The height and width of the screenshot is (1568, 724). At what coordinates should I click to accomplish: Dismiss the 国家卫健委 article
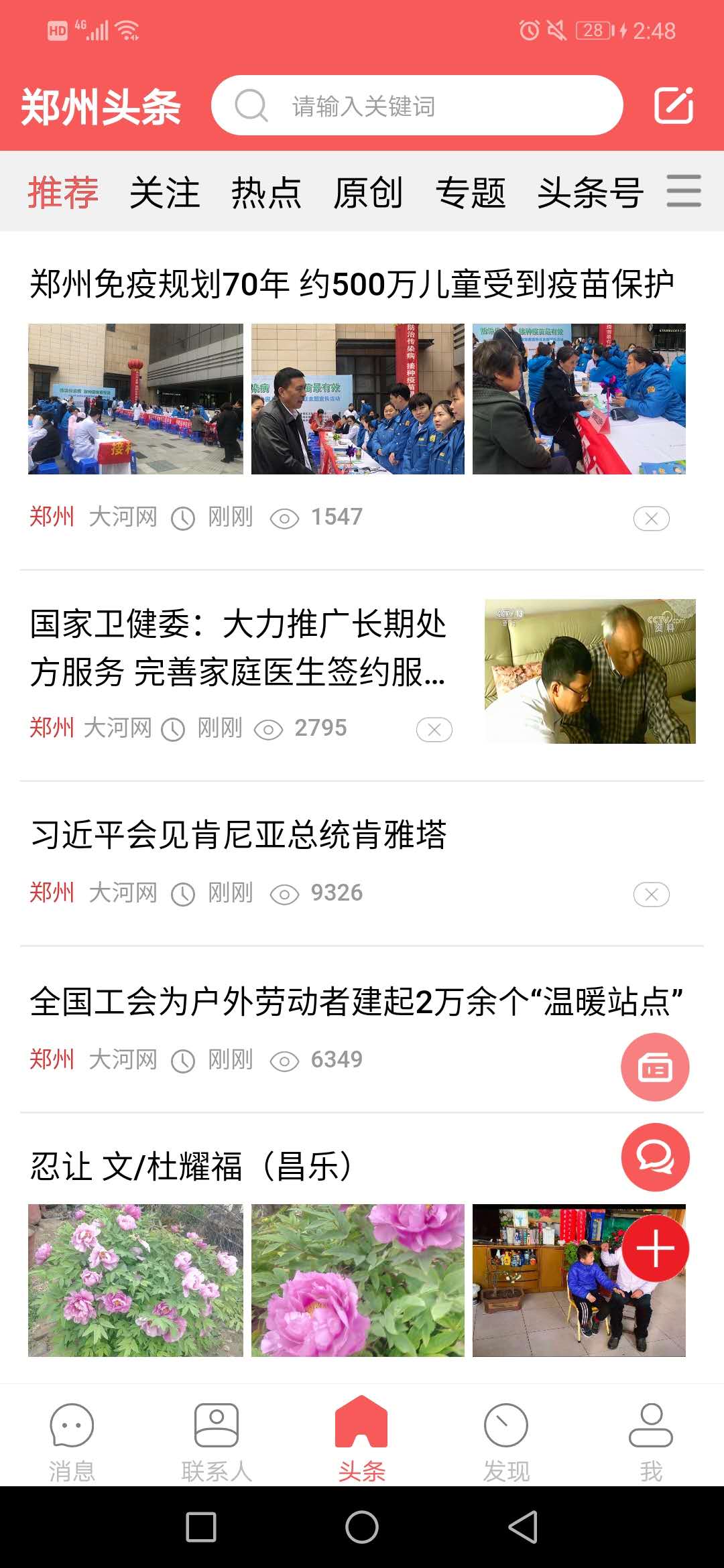[434, 730]
